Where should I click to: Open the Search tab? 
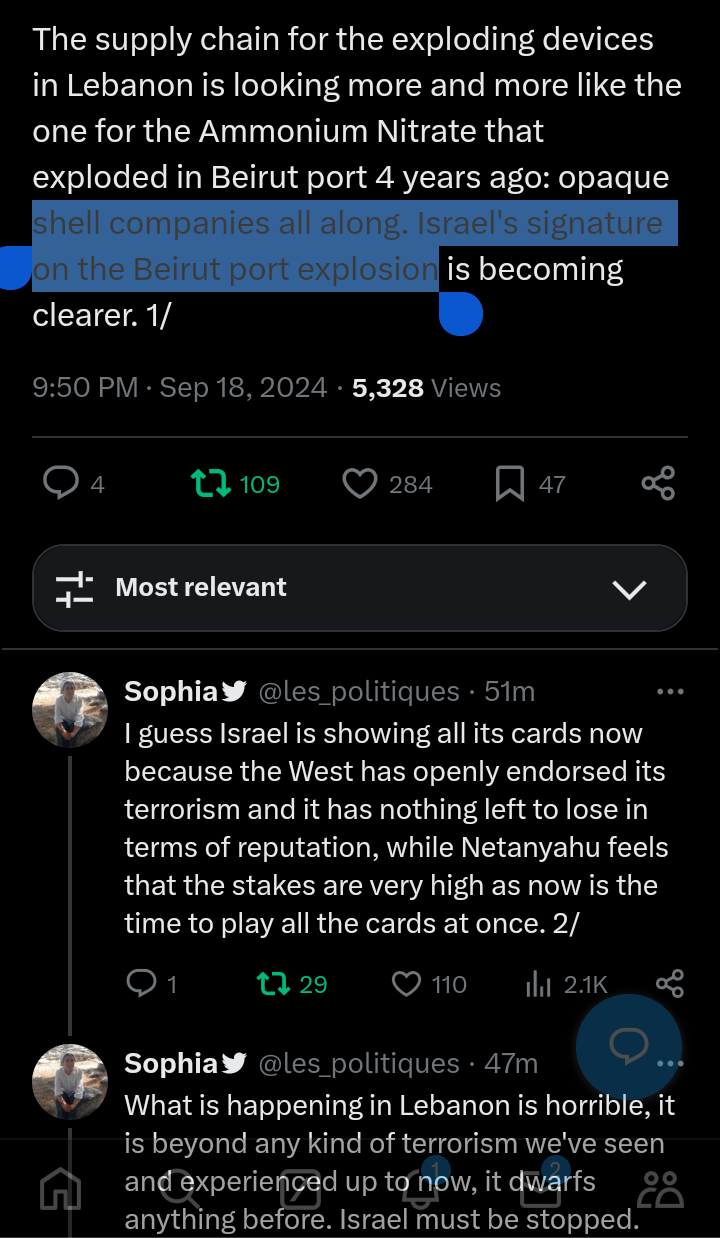[180, 1188]
